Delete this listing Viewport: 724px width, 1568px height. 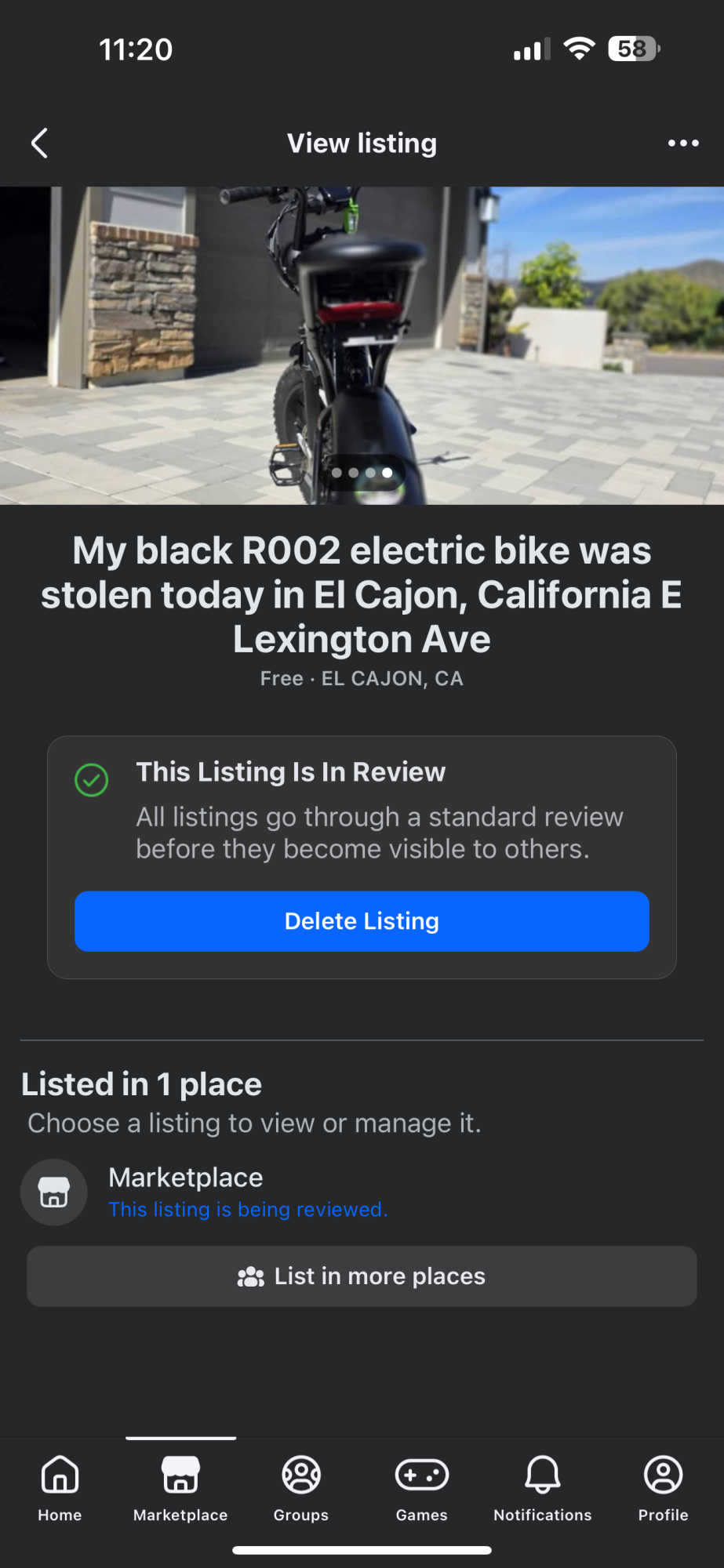click(x=362, y=921)
